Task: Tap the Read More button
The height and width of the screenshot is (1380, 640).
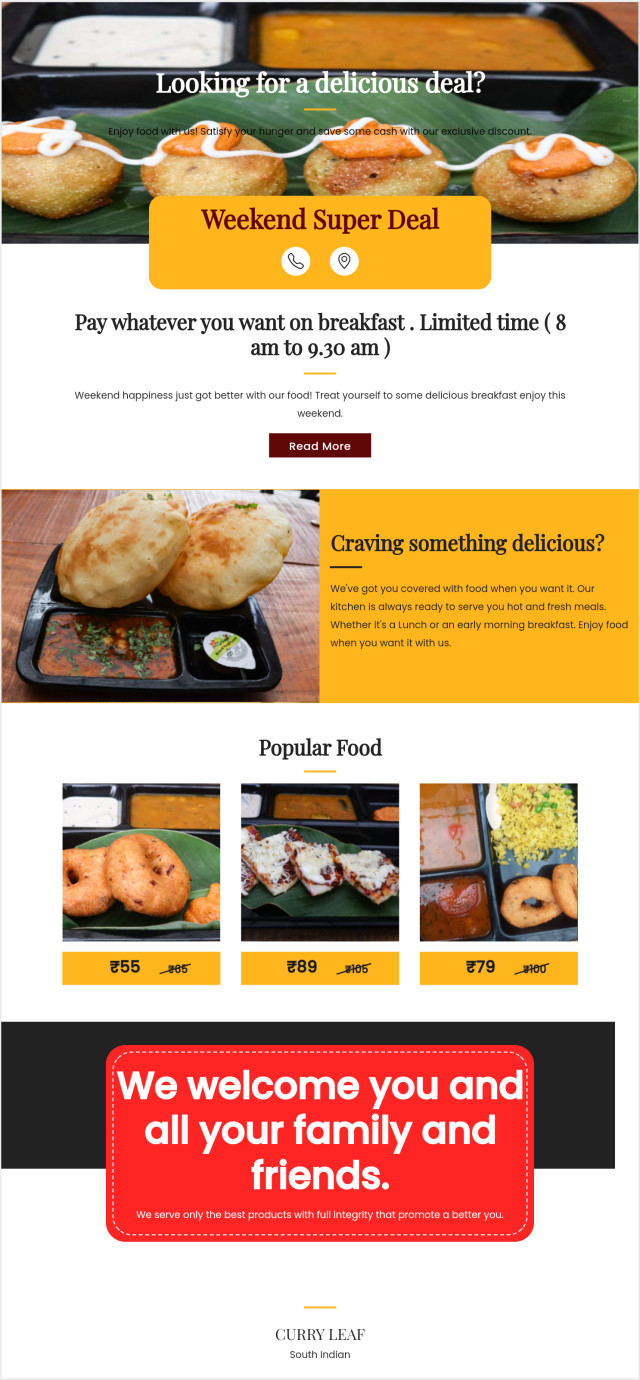Action: point(320,446)
